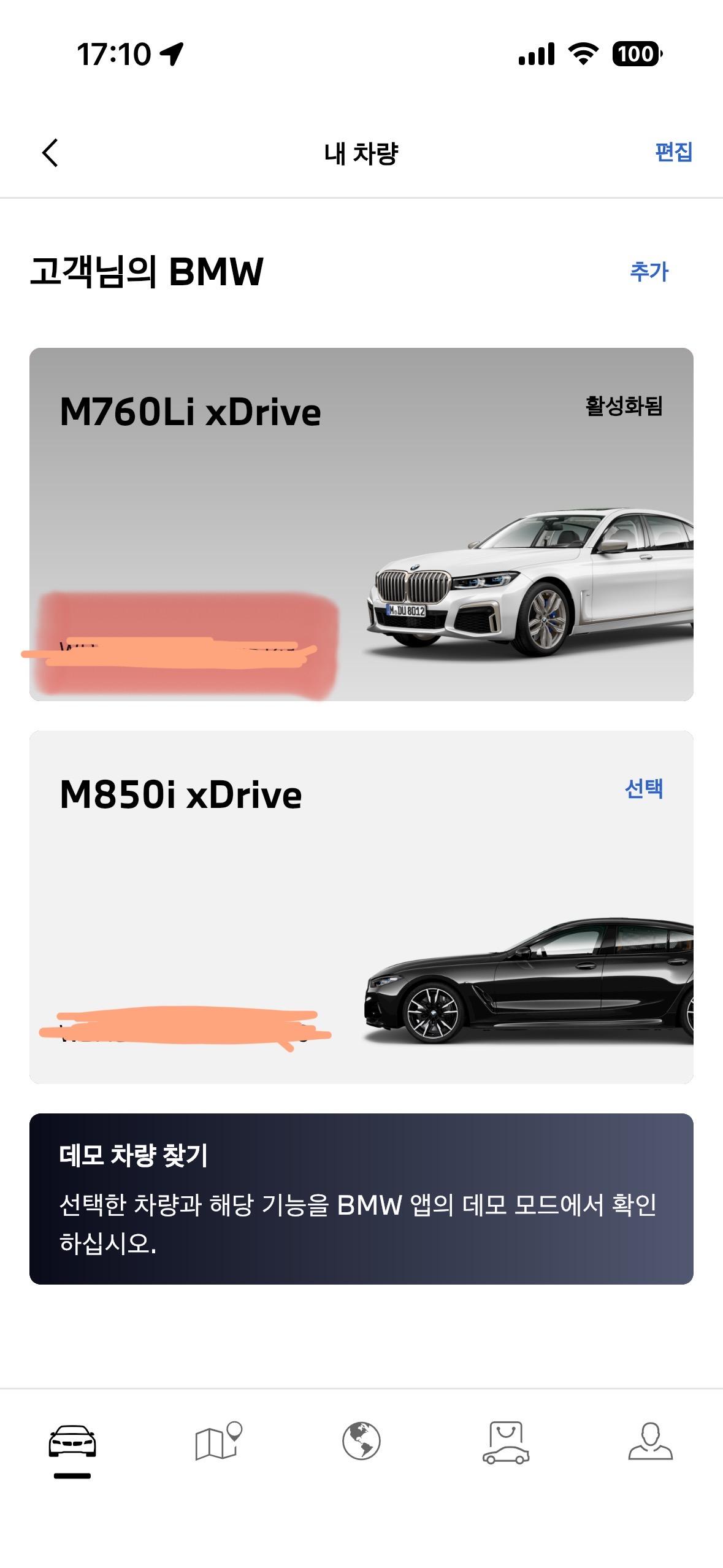Screen dimensions: 723x1568
Task: Tap 추가 to add a BMW
Action: [x=649, y=271]
